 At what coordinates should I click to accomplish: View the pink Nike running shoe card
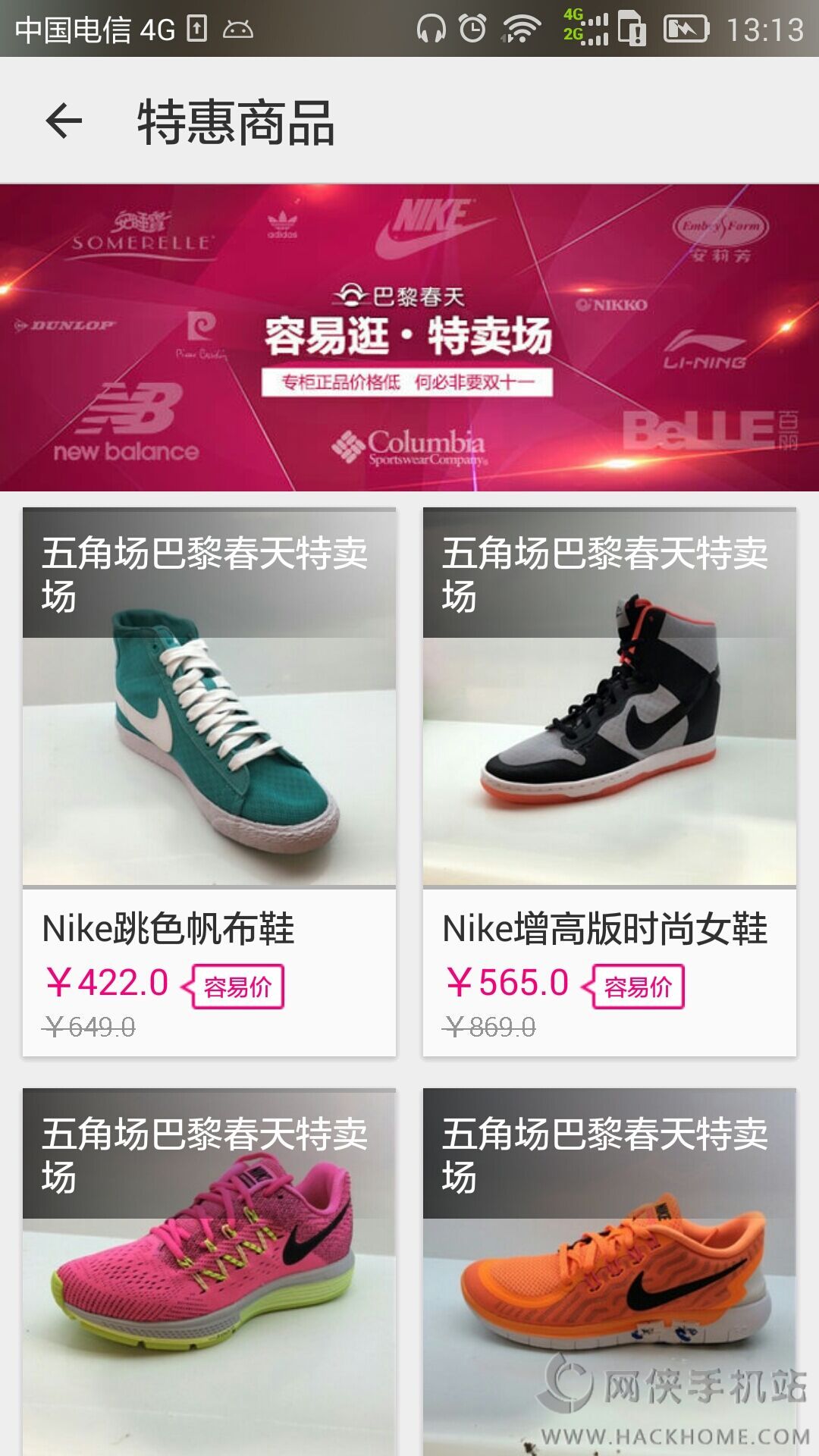pyautogui.click(x=209, y=1272)
